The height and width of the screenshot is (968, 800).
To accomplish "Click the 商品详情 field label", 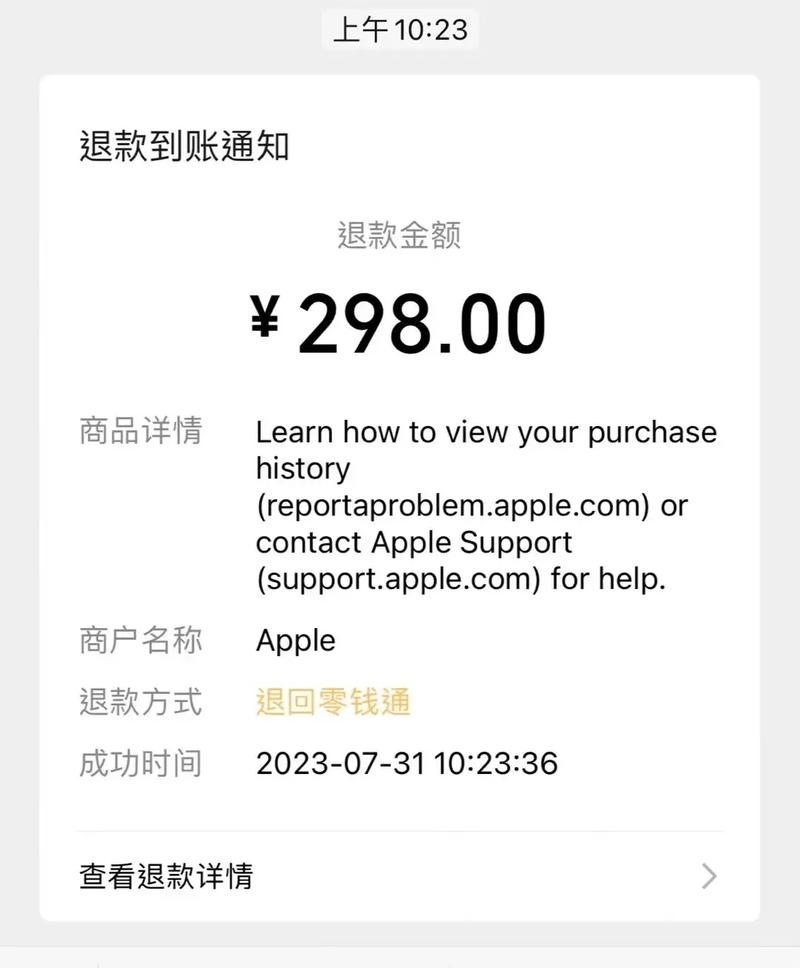I will pos(140,431).
